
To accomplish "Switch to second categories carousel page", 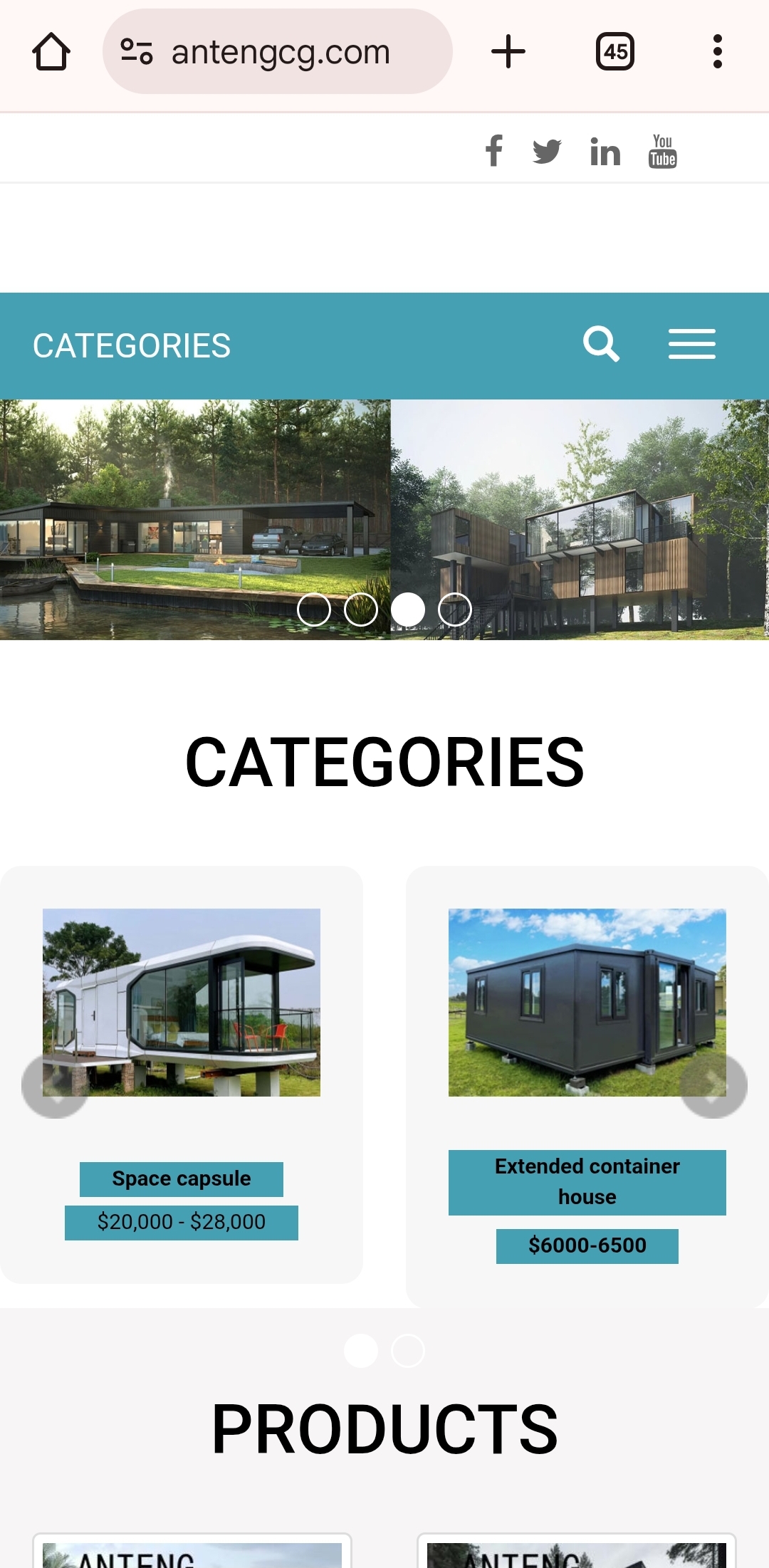I will tap(408, 1351).
